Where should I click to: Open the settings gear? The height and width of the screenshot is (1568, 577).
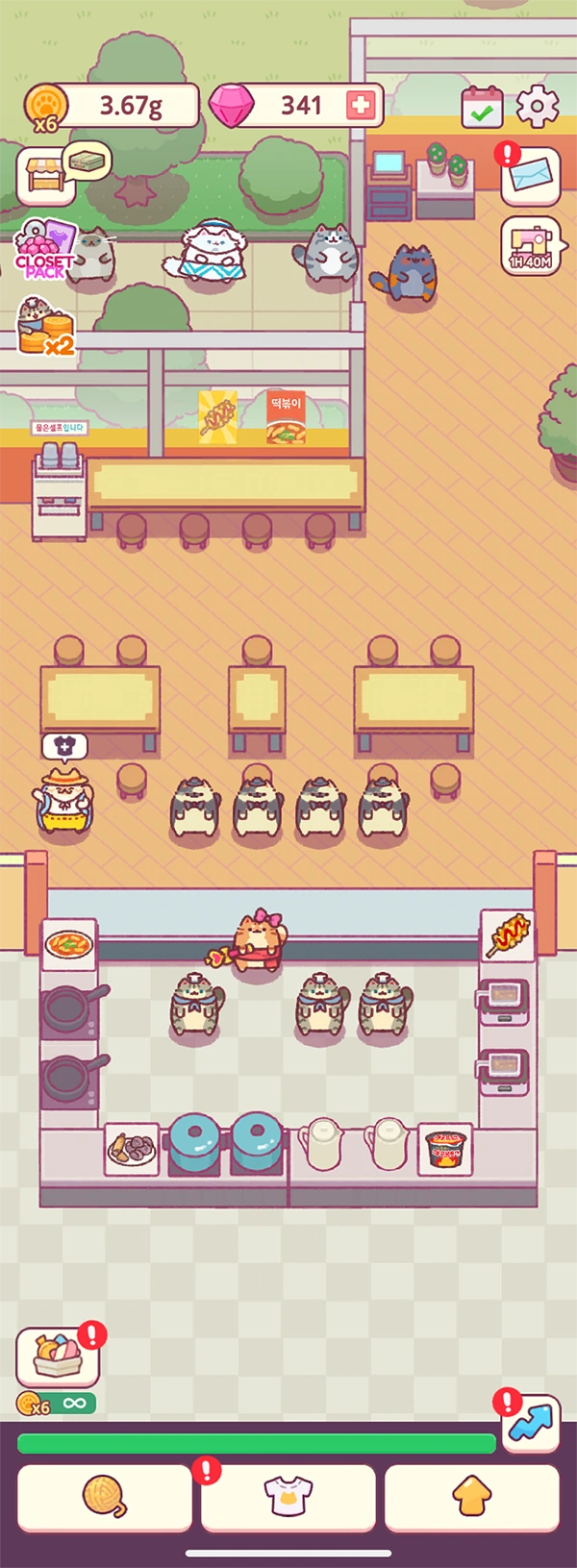pos(538,107)
